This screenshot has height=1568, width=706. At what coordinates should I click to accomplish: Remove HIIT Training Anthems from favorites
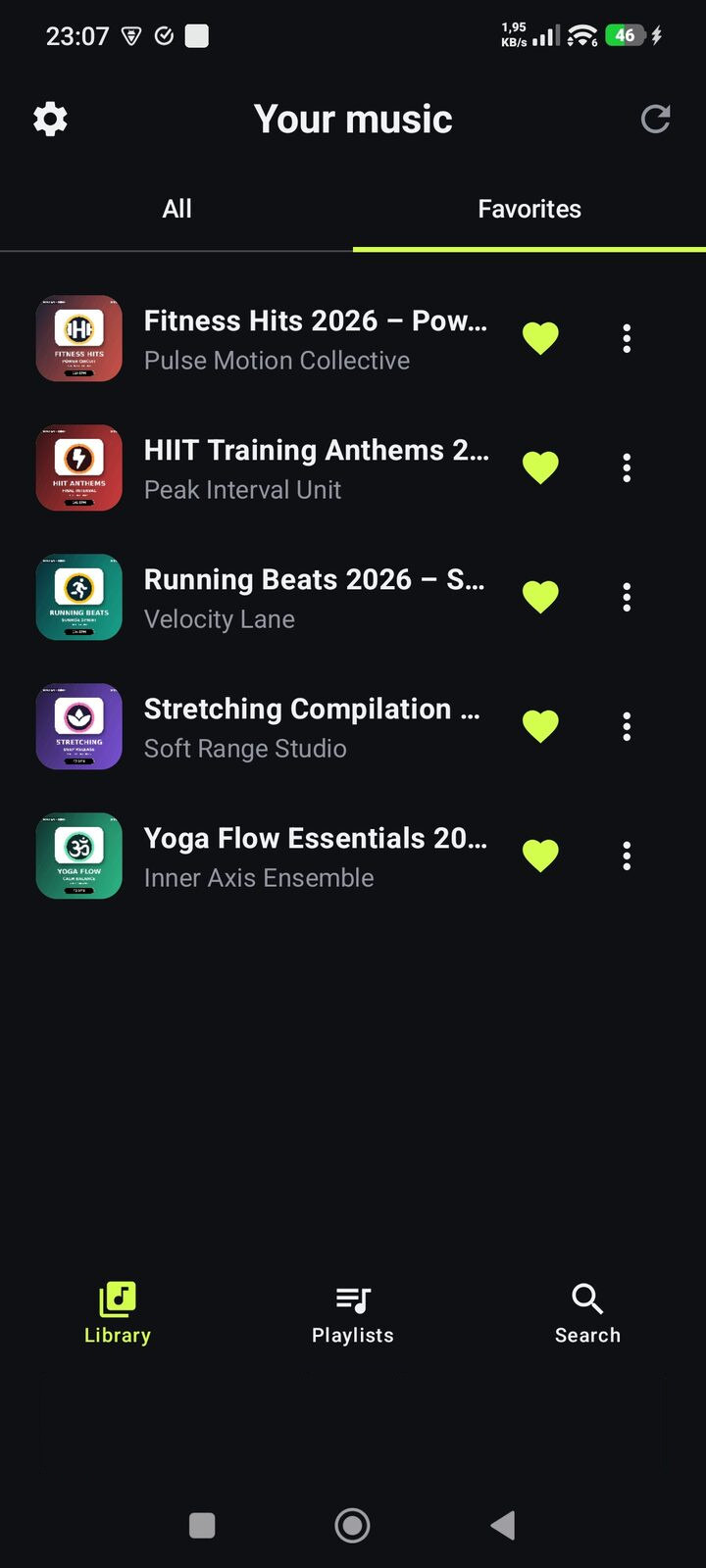point(540,468)
